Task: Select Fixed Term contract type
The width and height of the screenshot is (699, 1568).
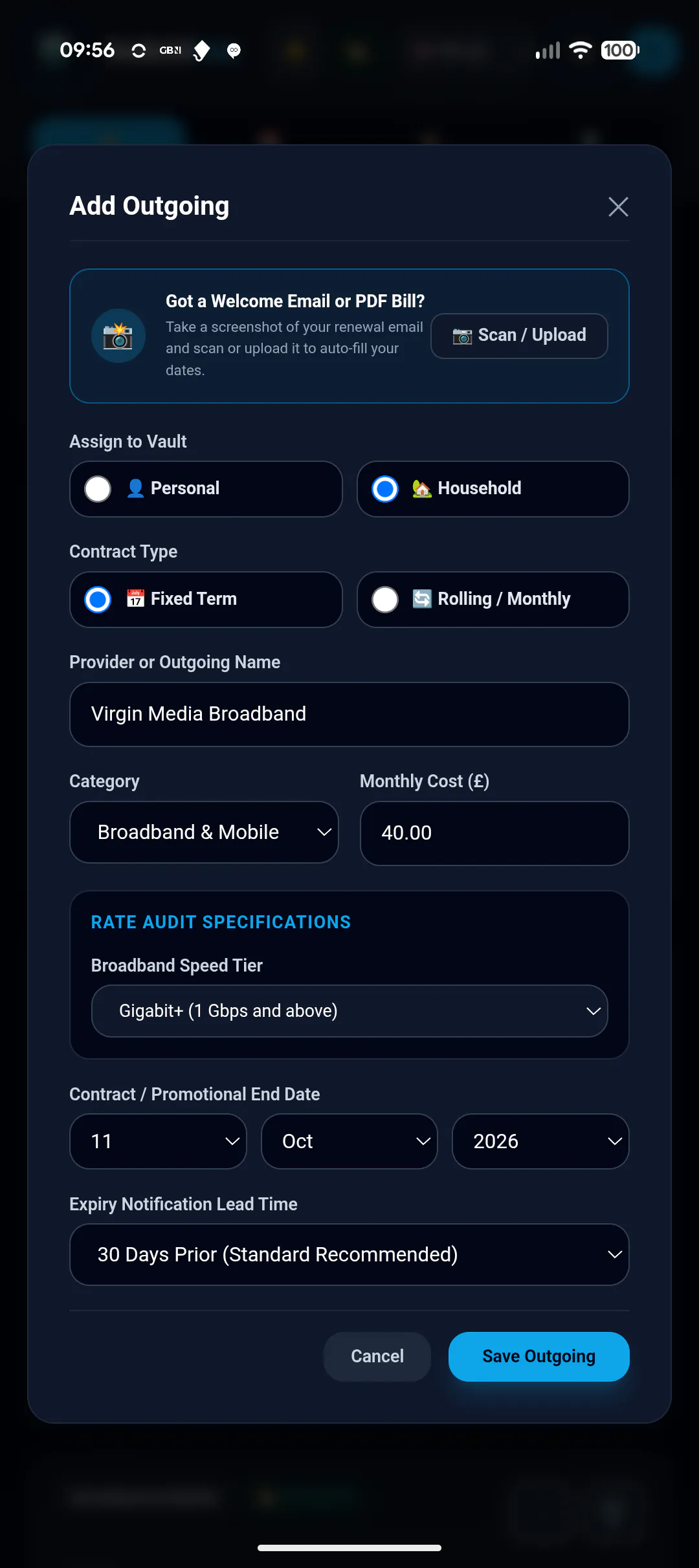Action: tap(206, 600)
